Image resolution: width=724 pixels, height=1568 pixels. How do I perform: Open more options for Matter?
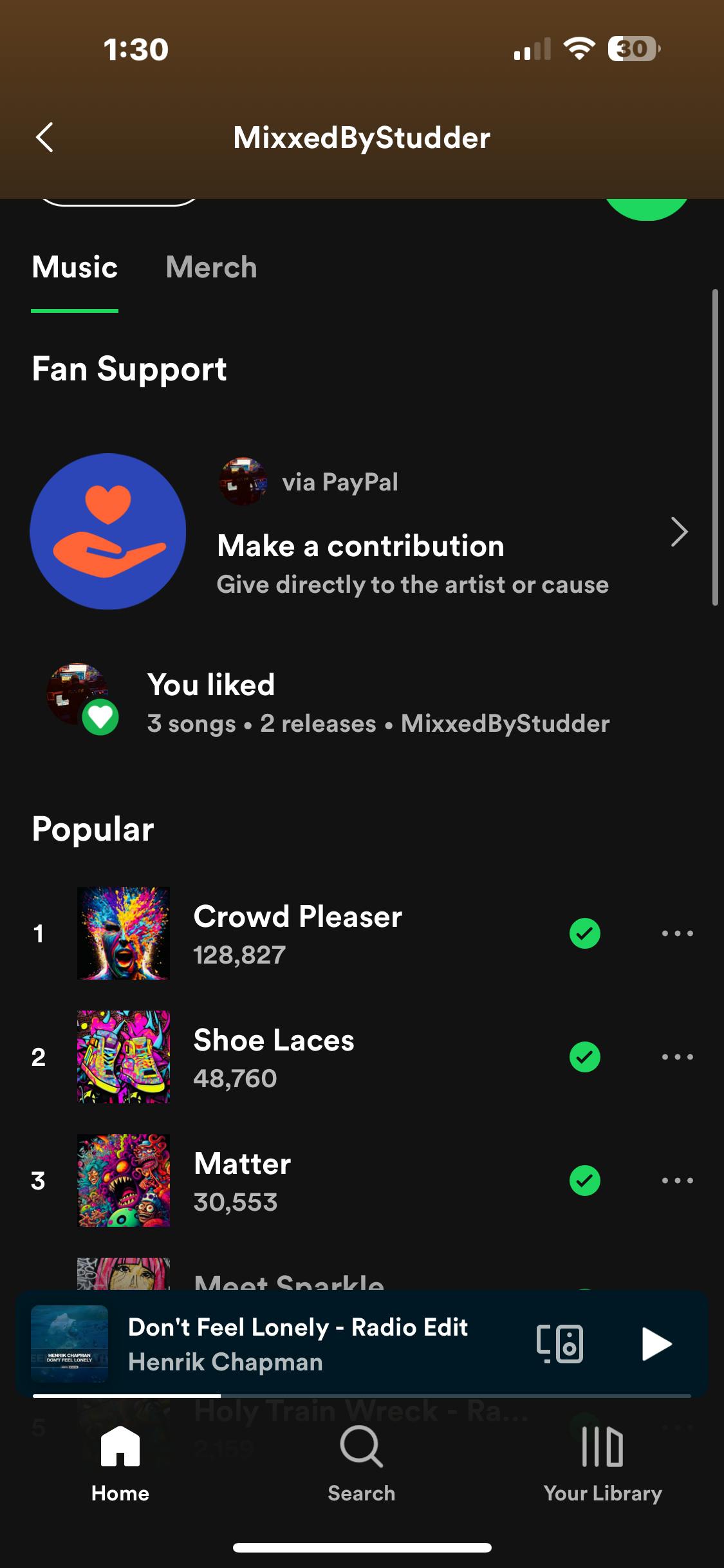click(677, 1181)
